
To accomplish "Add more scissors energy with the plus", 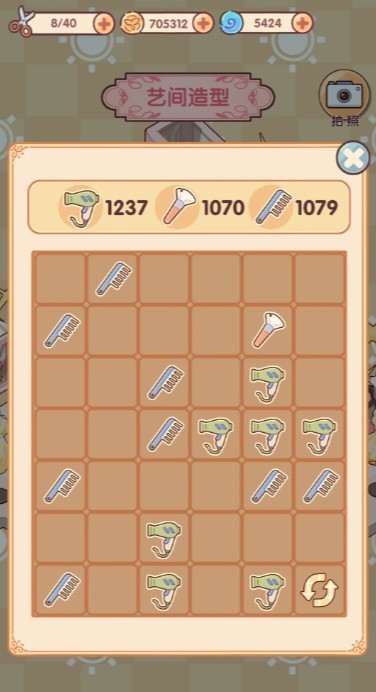I will [x=104, y=23].
